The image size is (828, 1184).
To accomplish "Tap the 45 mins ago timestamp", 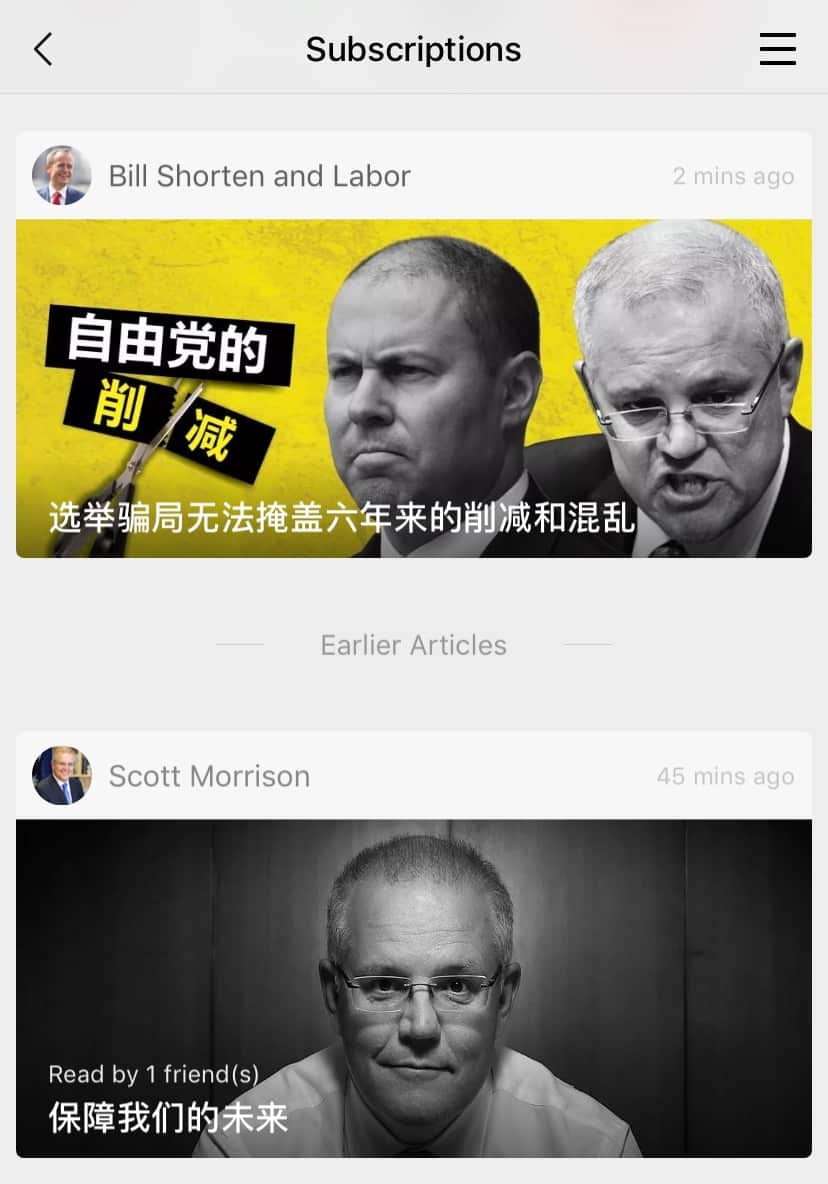I will [x=725, y=776].
